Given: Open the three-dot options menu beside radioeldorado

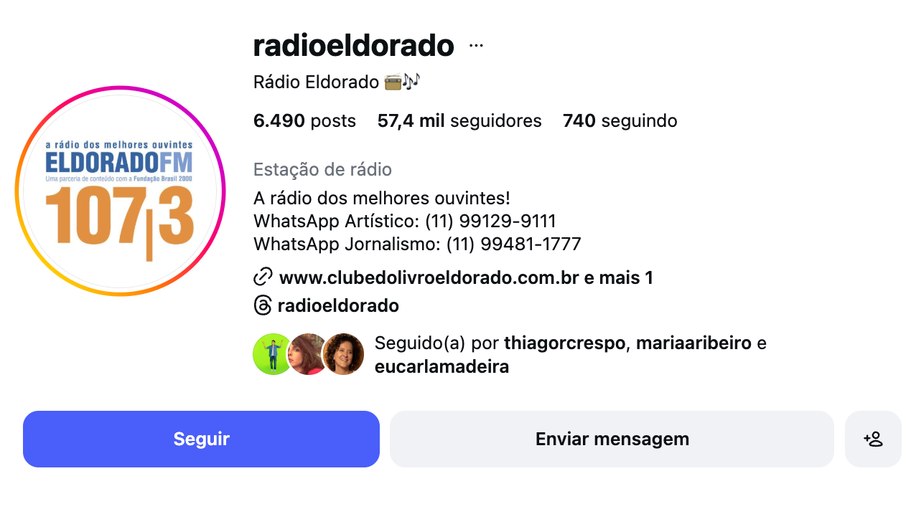Looking at the screenshot, I should (x=476, y=46).
